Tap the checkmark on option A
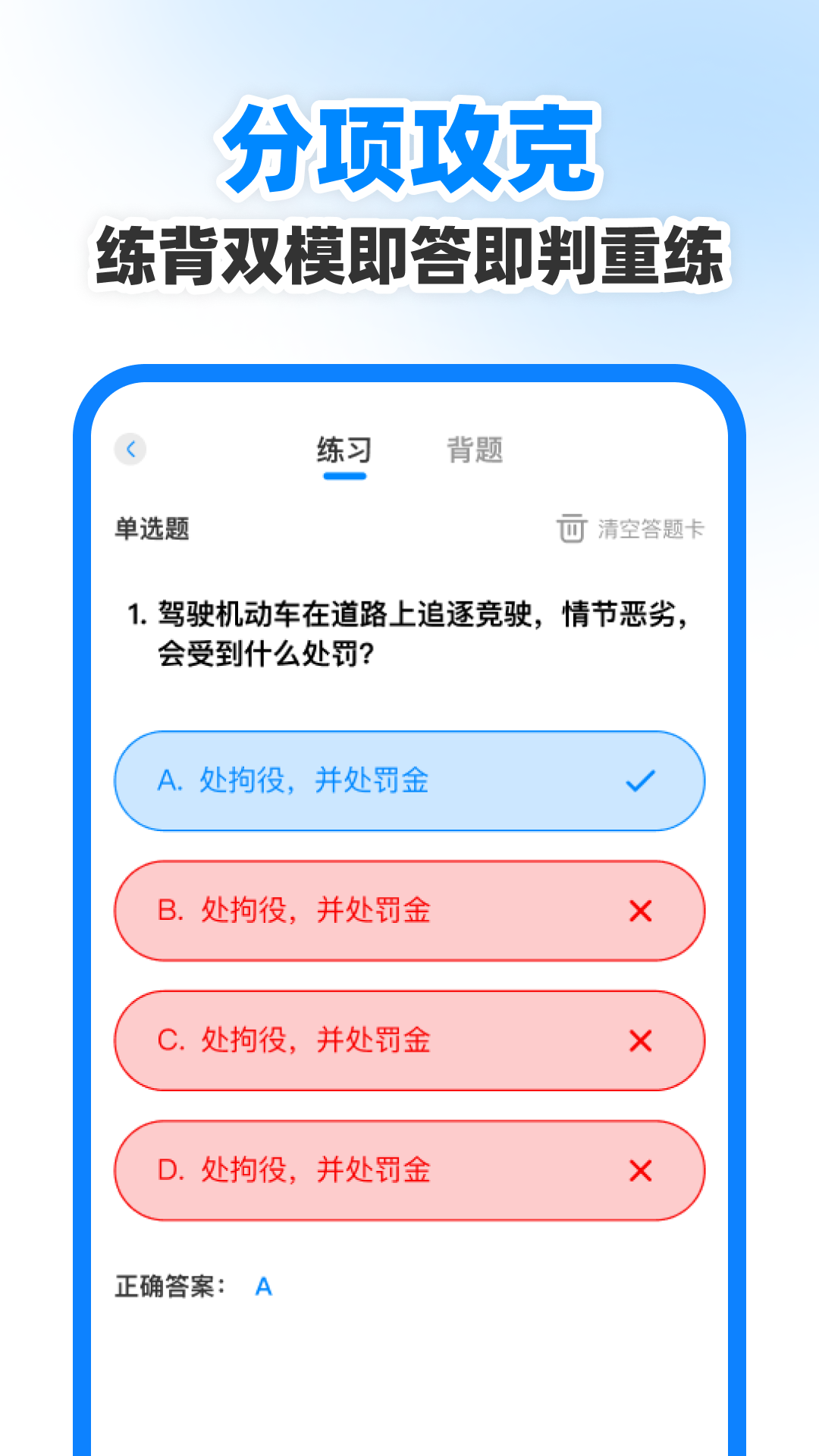 click(x=641, y=782)
